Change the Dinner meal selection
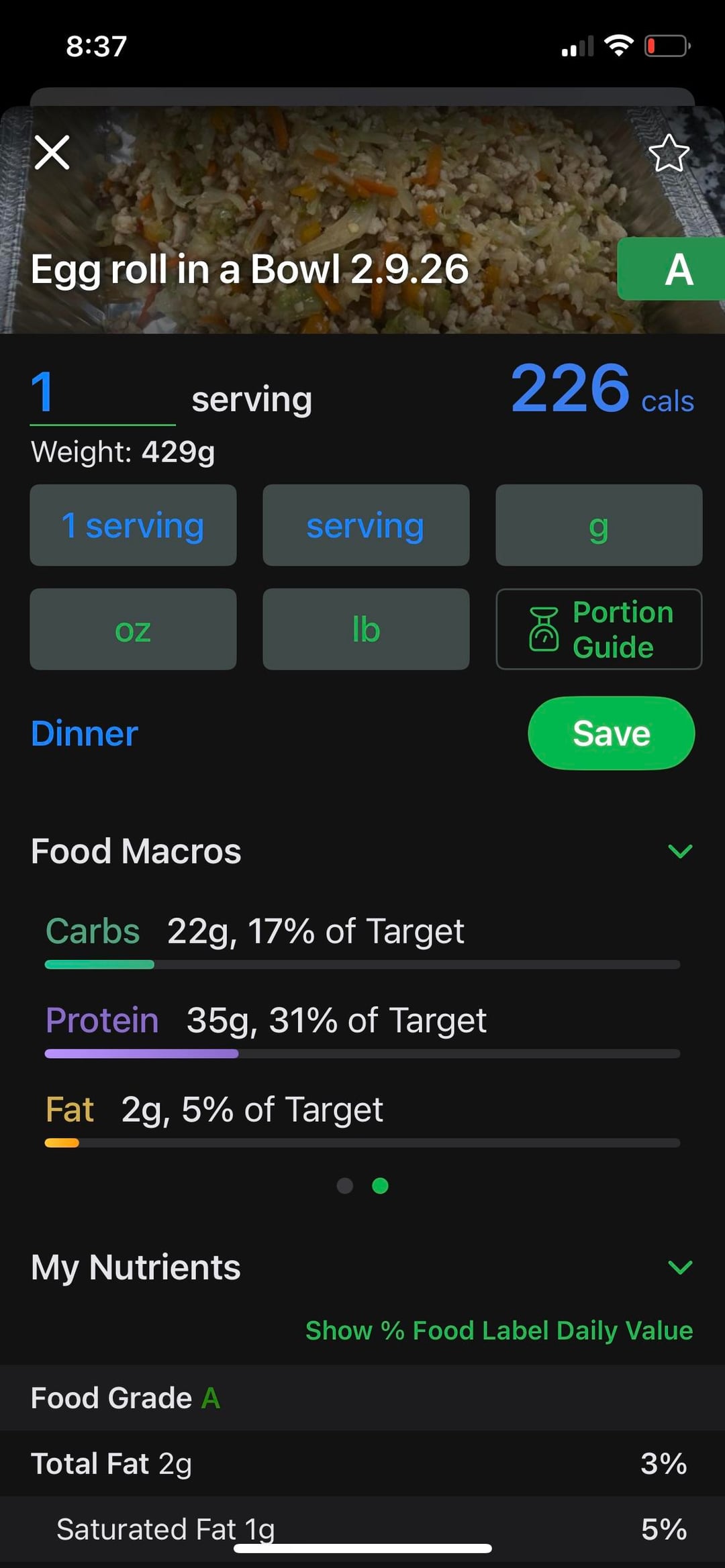Image resolution: width=725 pixels, height=1568 pixels. [x=85, y=733]
